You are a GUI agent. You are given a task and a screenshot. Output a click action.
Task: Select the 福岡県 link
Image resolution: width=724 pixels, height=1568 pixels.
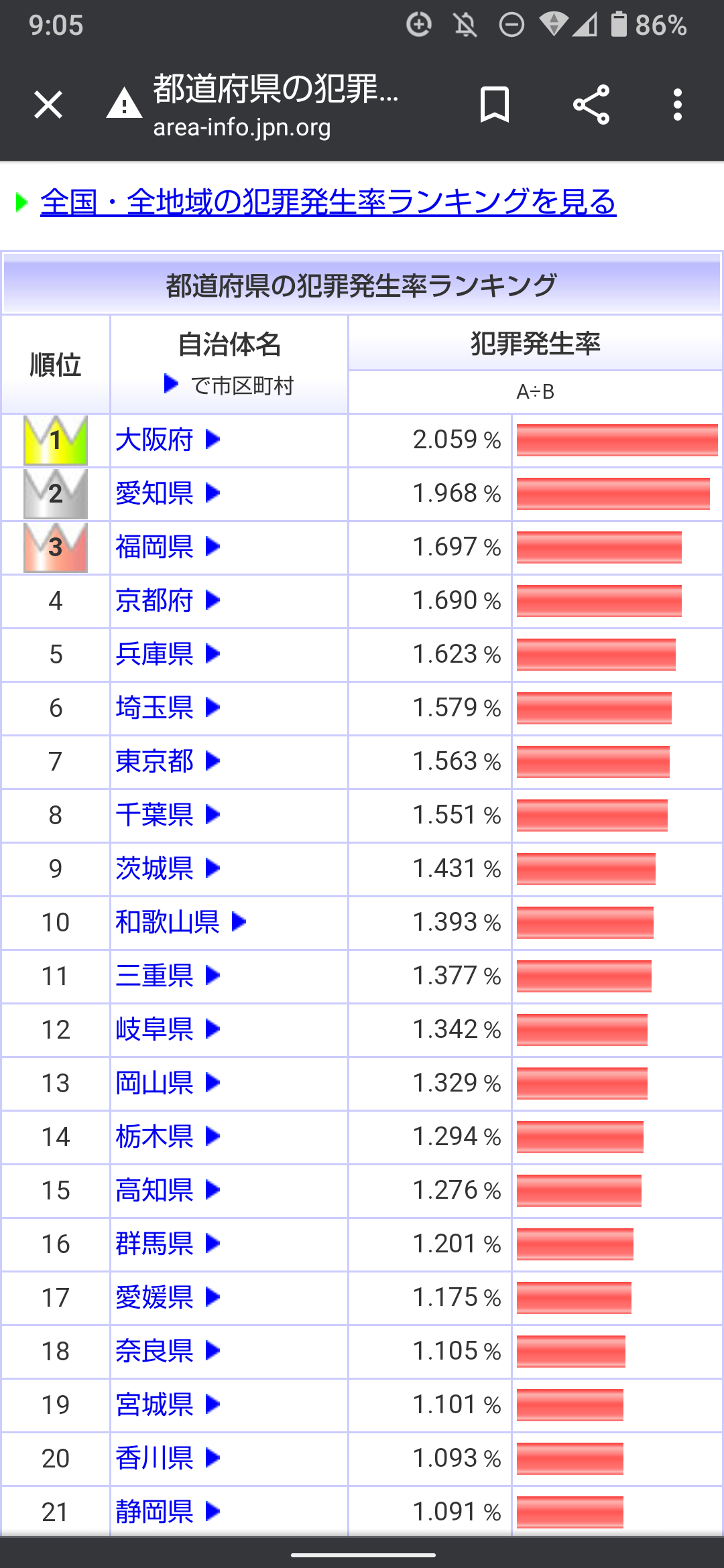click(154, 547)
